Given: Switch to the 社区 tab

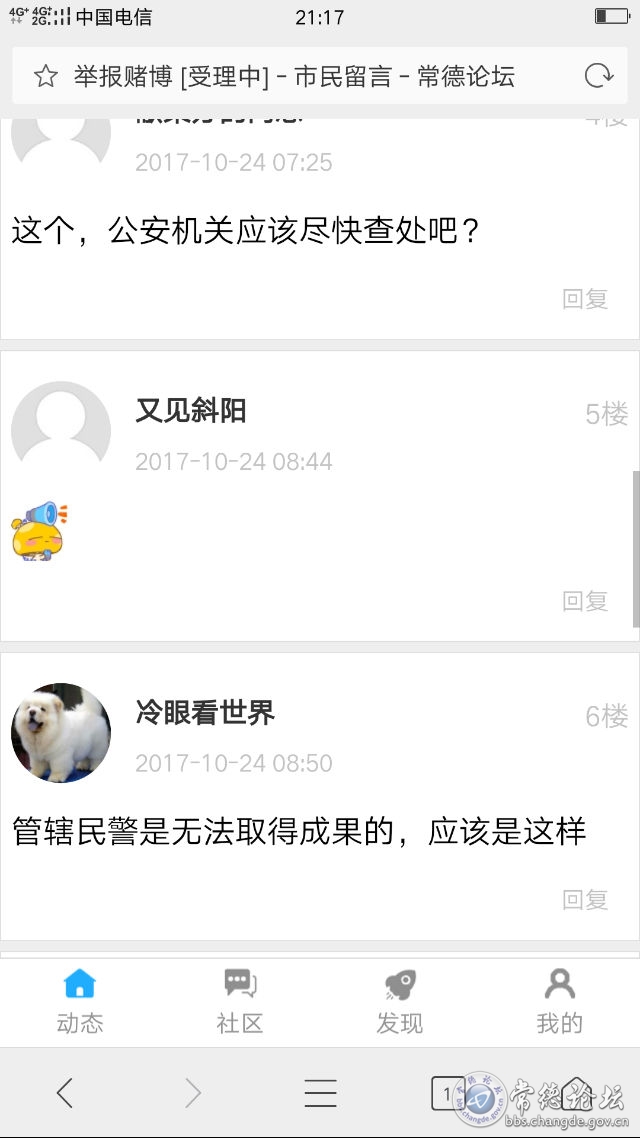Looking at the screenshot, I should coord(240,1002).
